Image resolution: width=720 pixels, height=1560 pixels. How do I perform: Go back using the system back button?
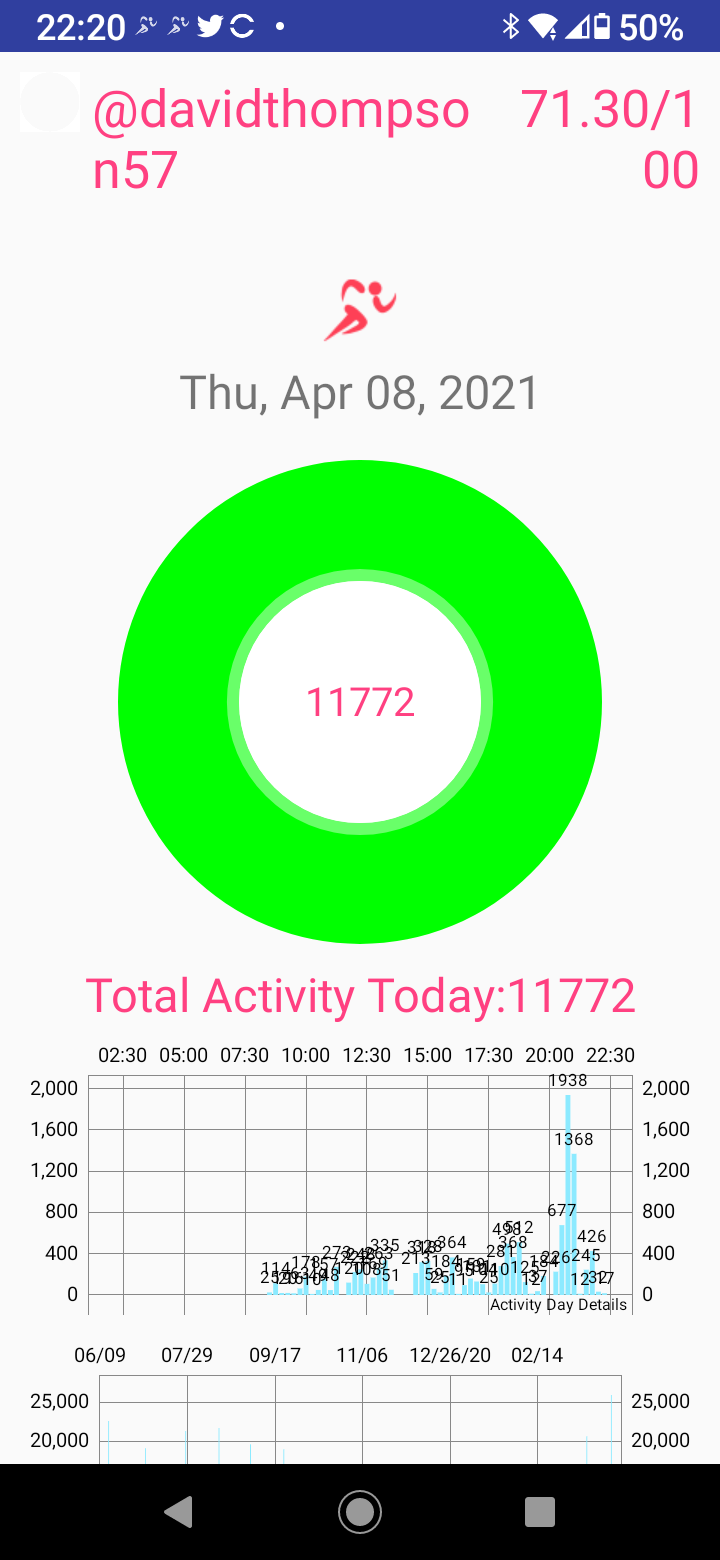click(179, 1511)
